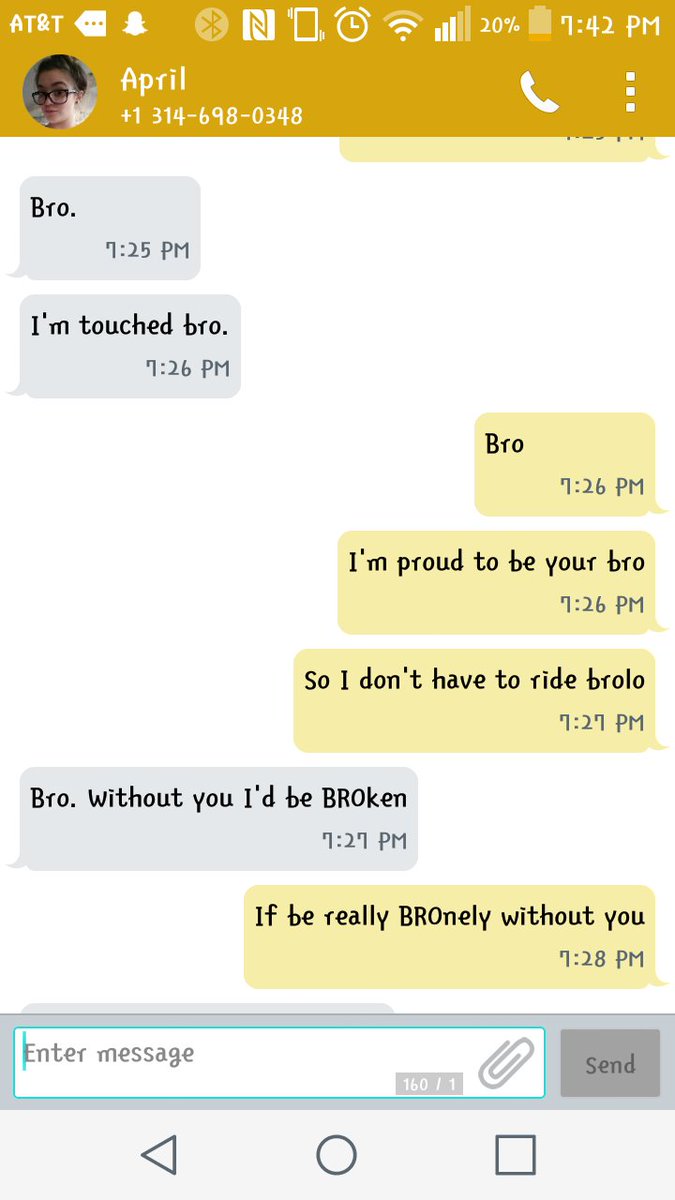The width and height of the screenshot is (675, 1200).
Task: Attach a file with the paperclip icon
Action: pos(506,1062)
